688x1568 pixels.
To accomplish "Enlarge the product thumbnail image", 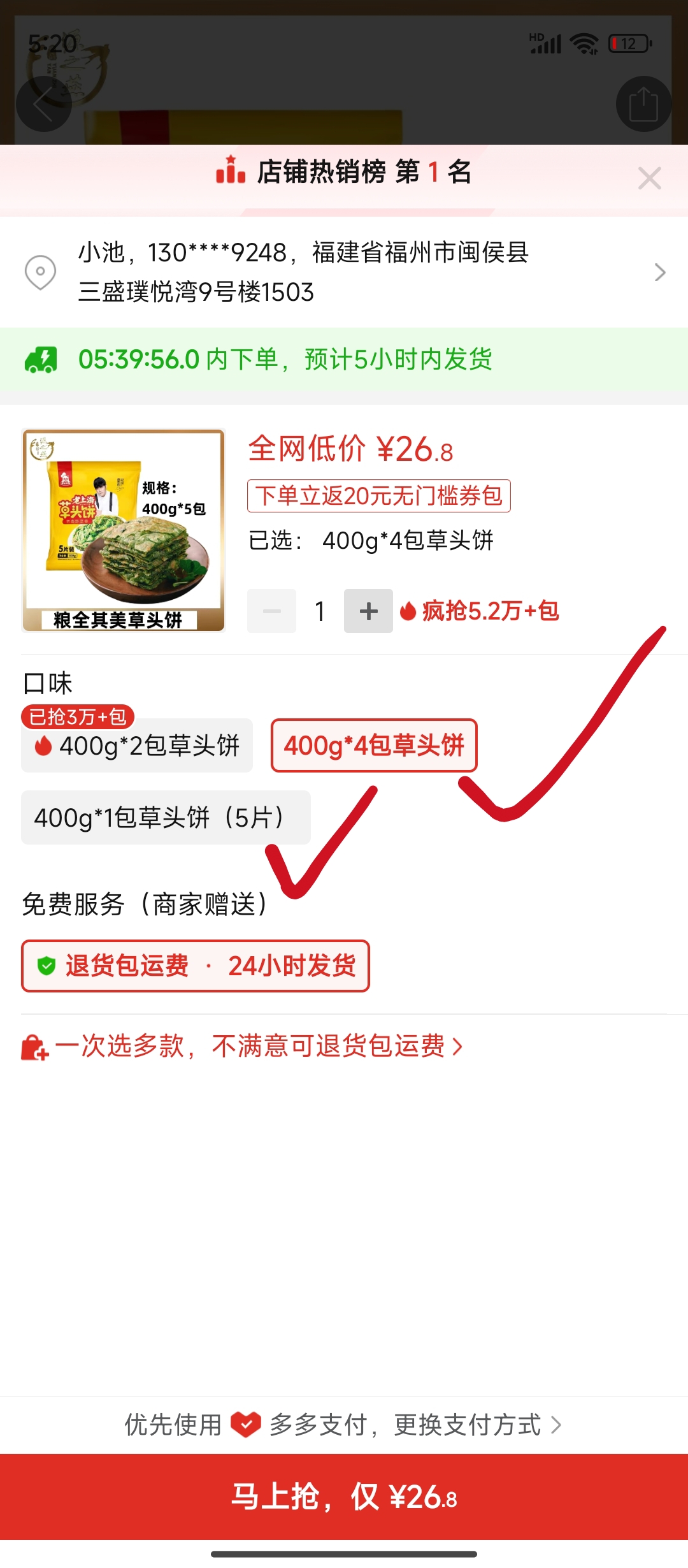I will pos(124,530).
